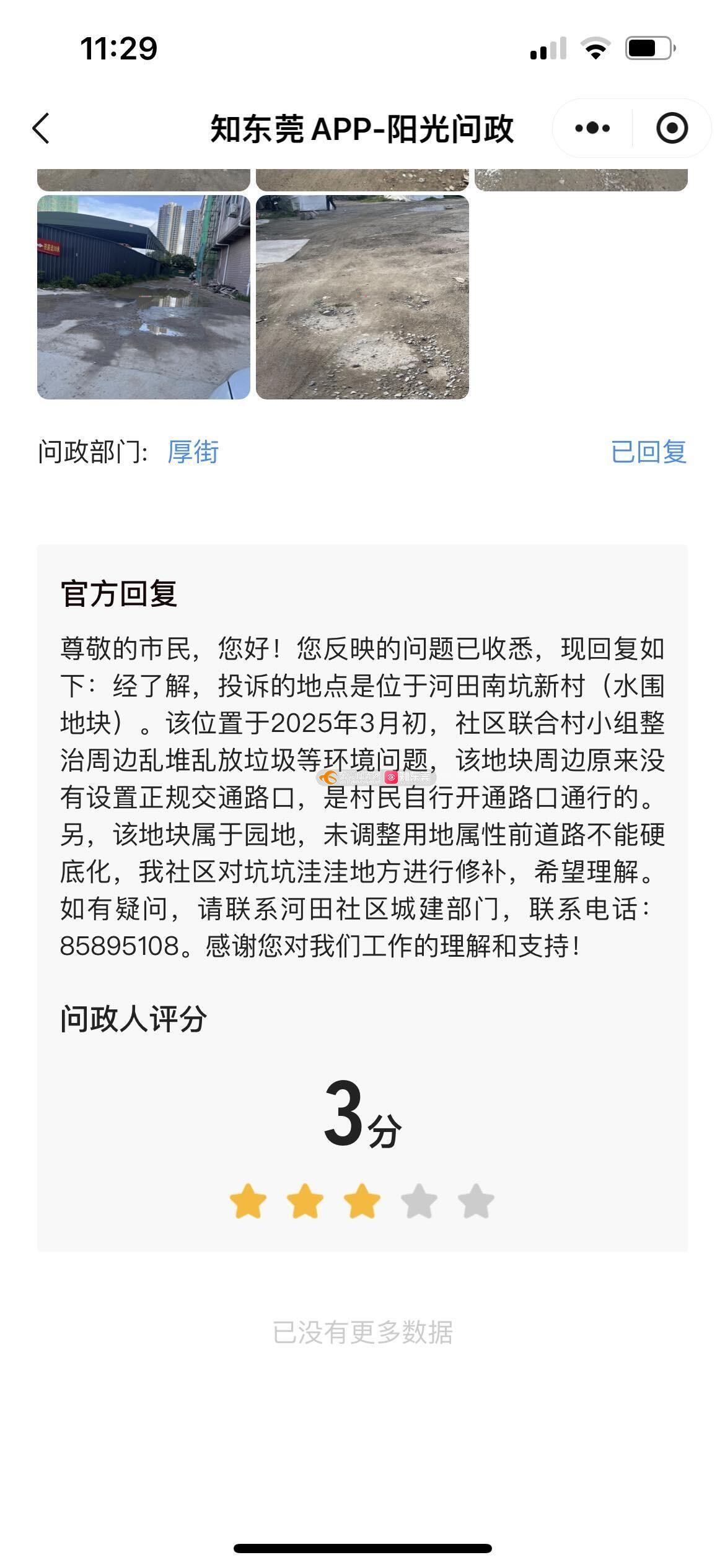Open the photo with buildings and puddle

(x=144, y=297)
